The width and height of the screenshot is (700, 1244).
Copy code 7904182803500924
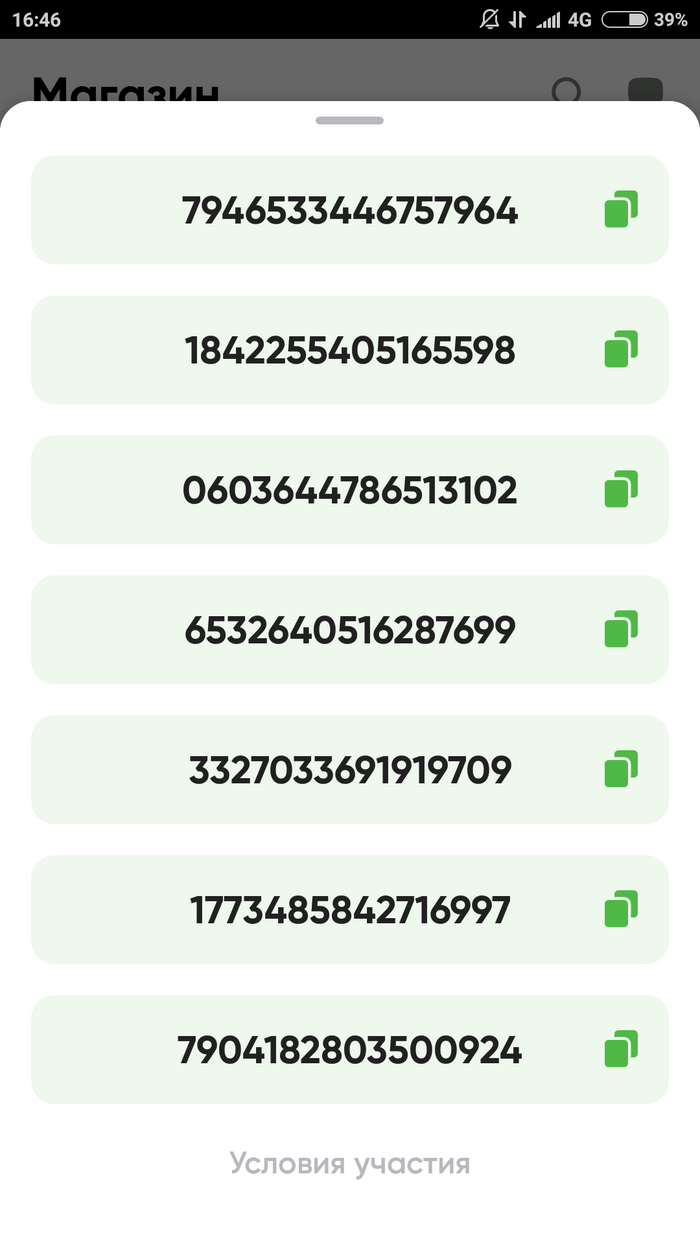tap(621, 1050)
